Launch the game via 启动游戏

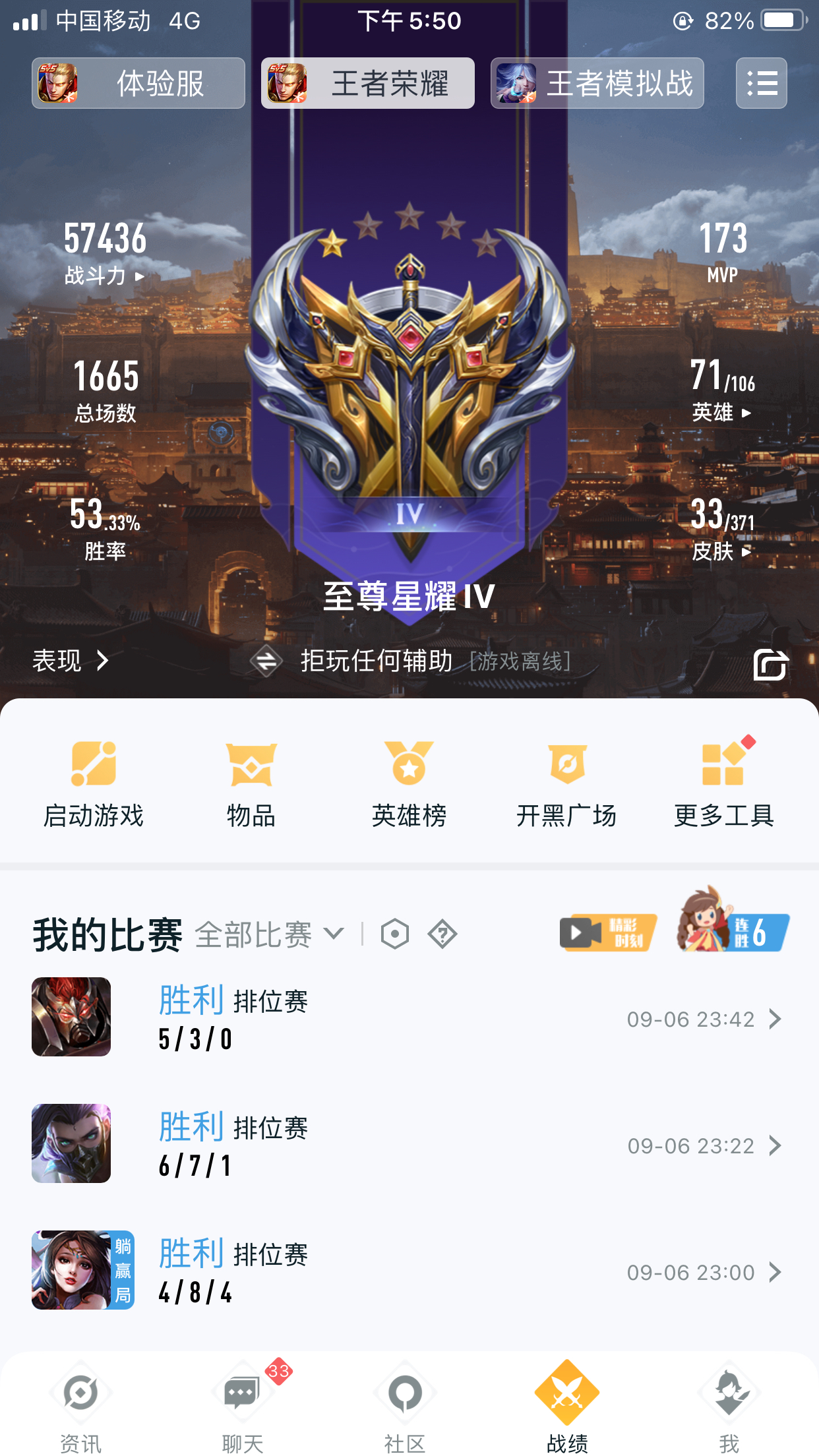94,783
